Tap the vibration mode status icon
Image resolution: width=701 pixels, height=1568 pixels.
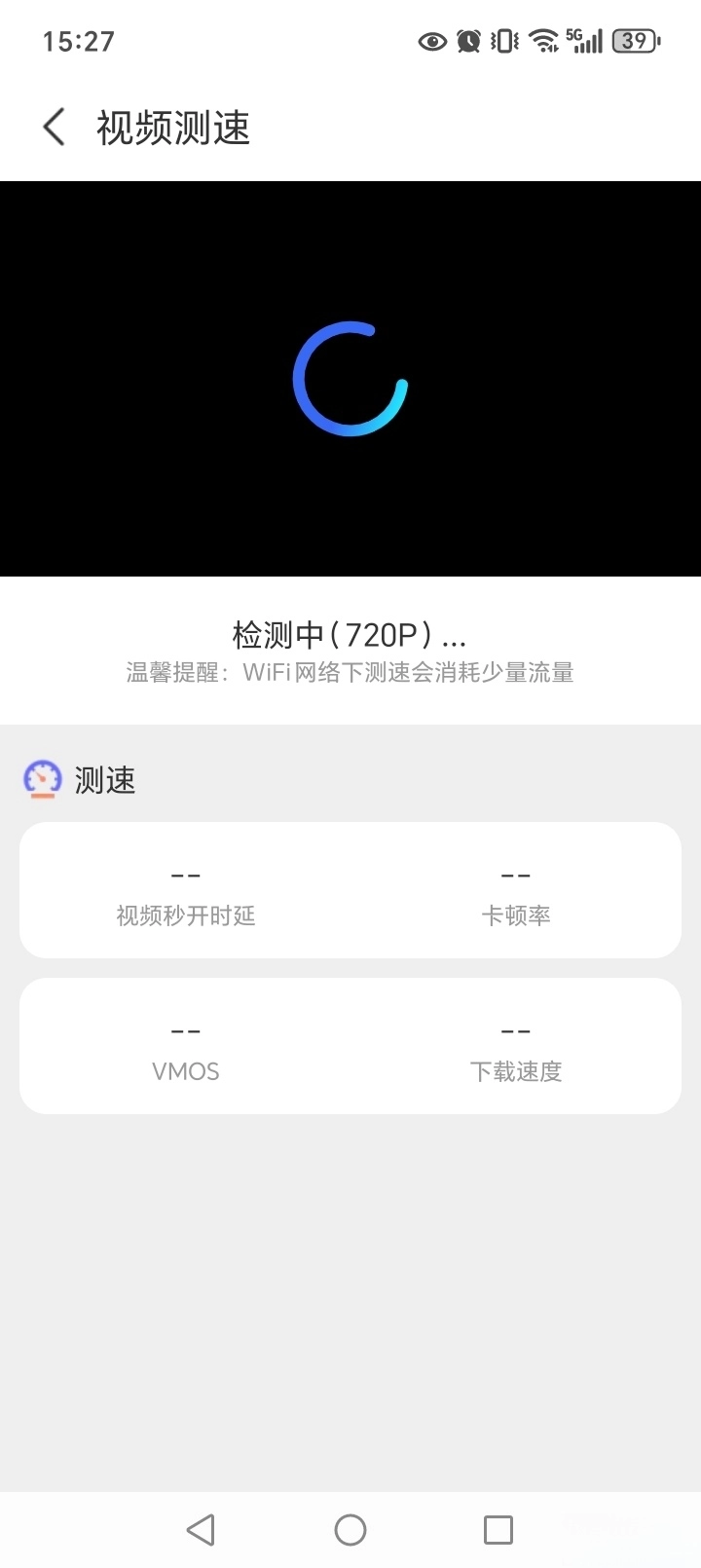pyautogui.click(x=502, y=41)
